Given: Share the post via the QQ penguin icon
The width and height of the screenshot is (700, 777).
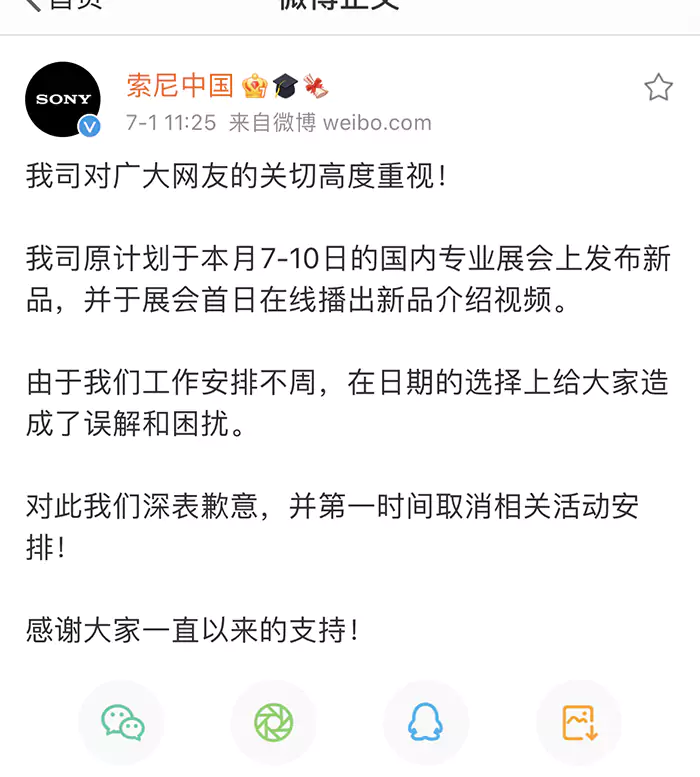Looking at the screenshot, I should (425, 722).
